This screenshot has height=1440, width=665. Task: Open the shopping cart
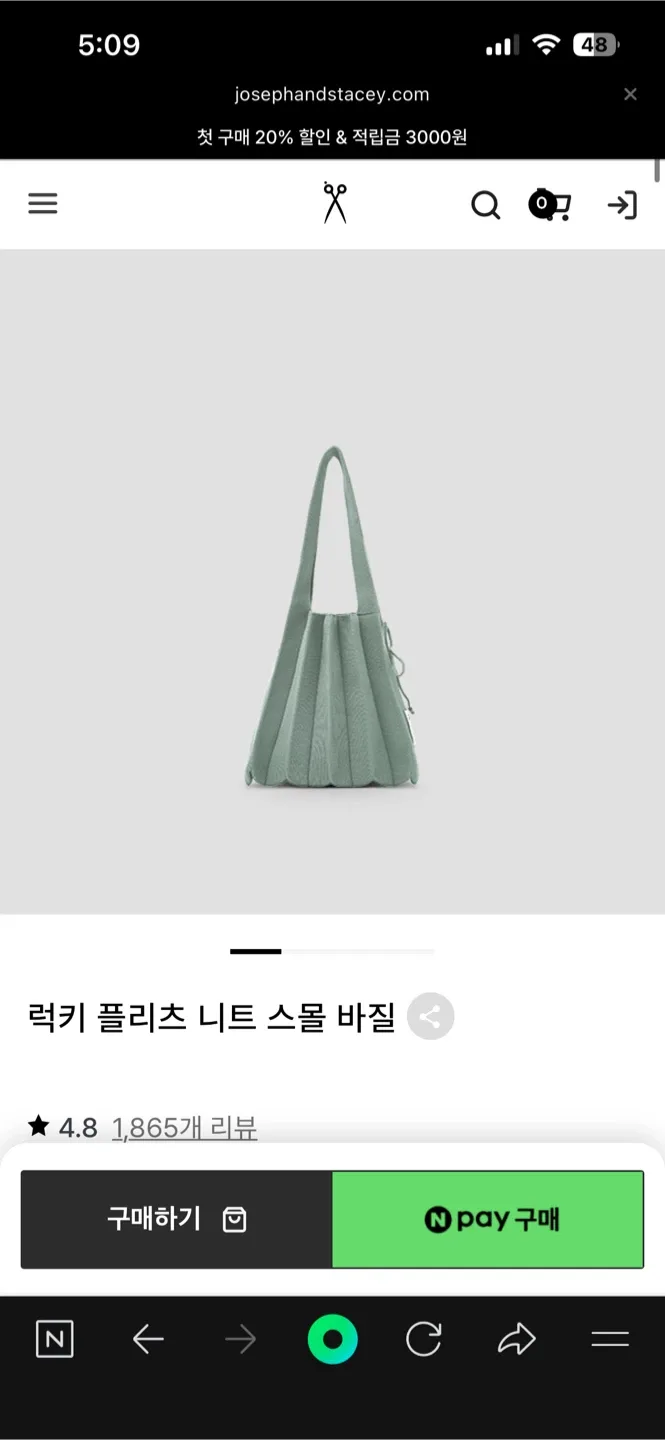[550, 205]
